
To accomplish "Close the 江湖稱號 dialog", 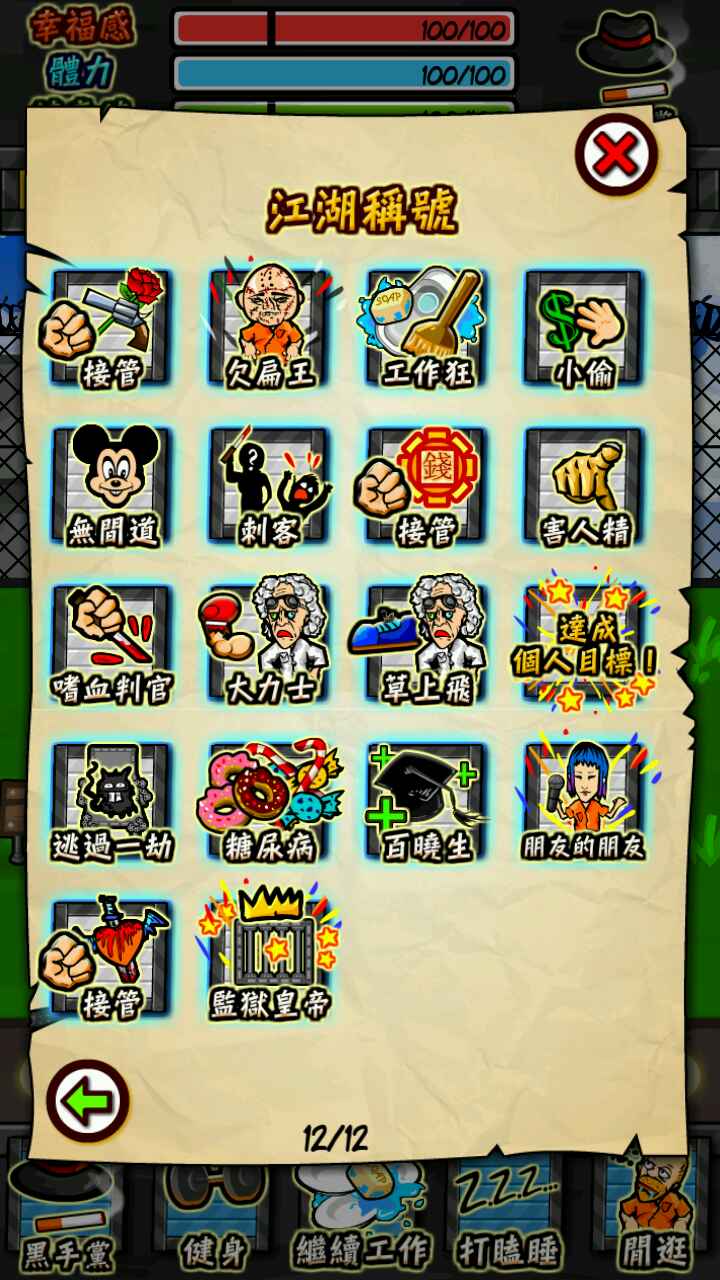I will pos(616,155).
